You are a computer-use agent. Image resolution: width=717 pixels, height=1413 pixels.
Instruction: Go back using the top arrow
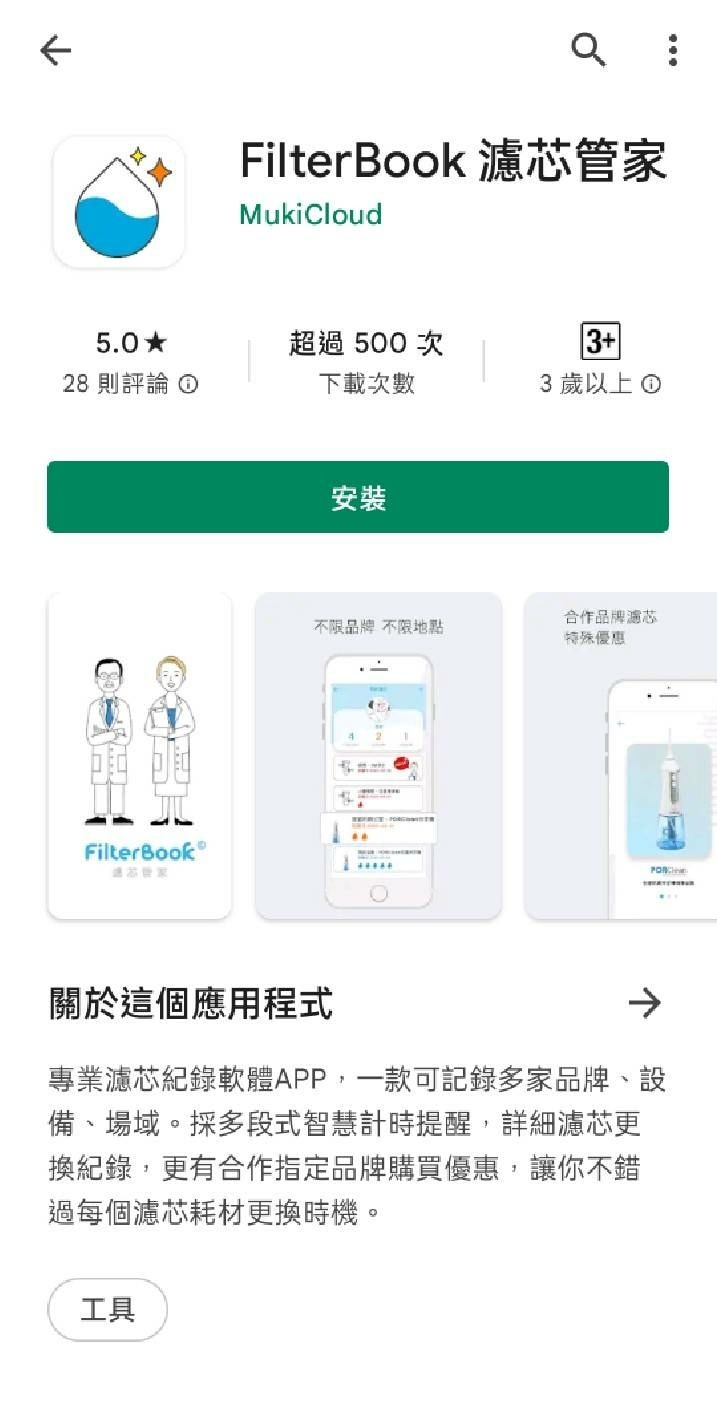click(56, 50)
